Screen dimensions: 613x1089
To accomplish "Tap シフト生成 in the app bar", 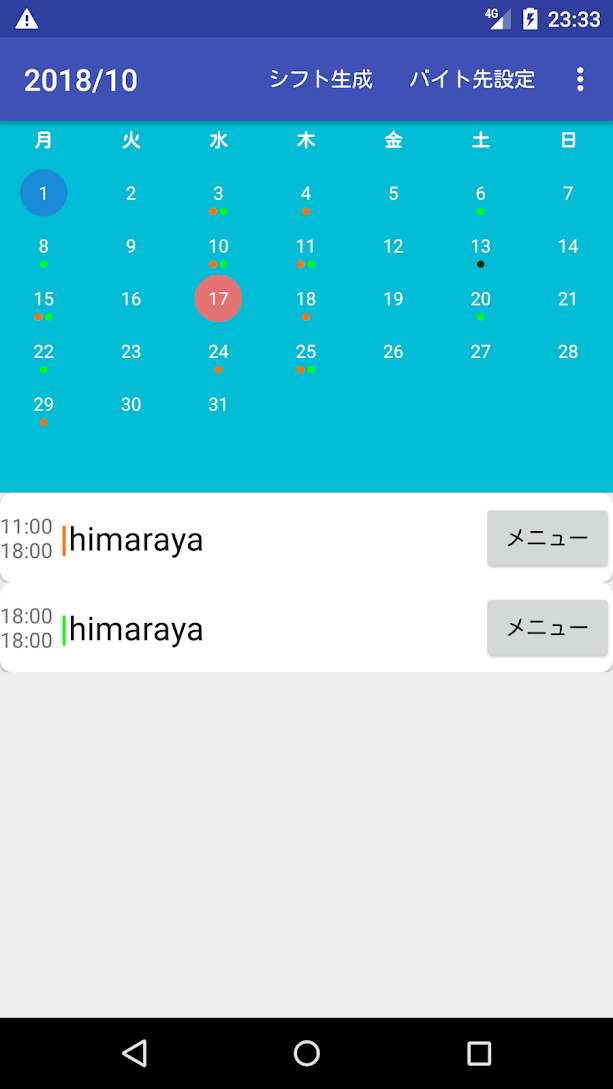I will point(320,80).
